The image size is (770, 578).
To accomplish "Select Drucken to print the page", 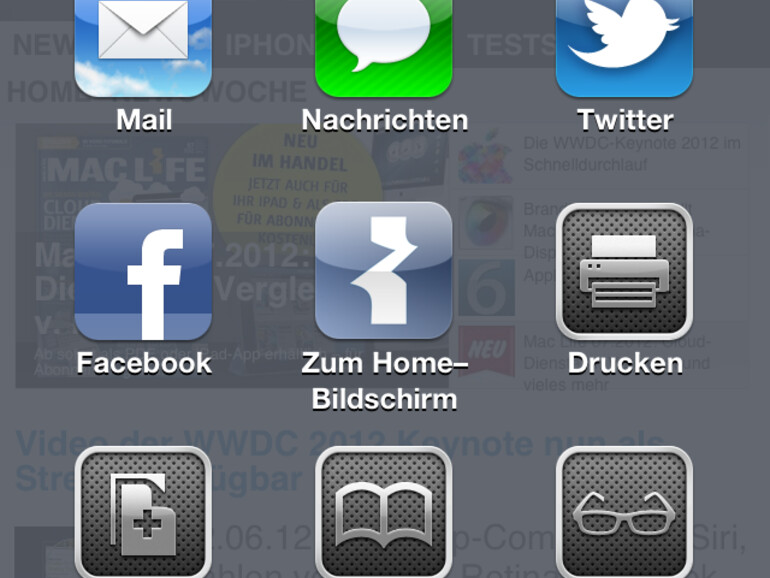I will 624,272.
